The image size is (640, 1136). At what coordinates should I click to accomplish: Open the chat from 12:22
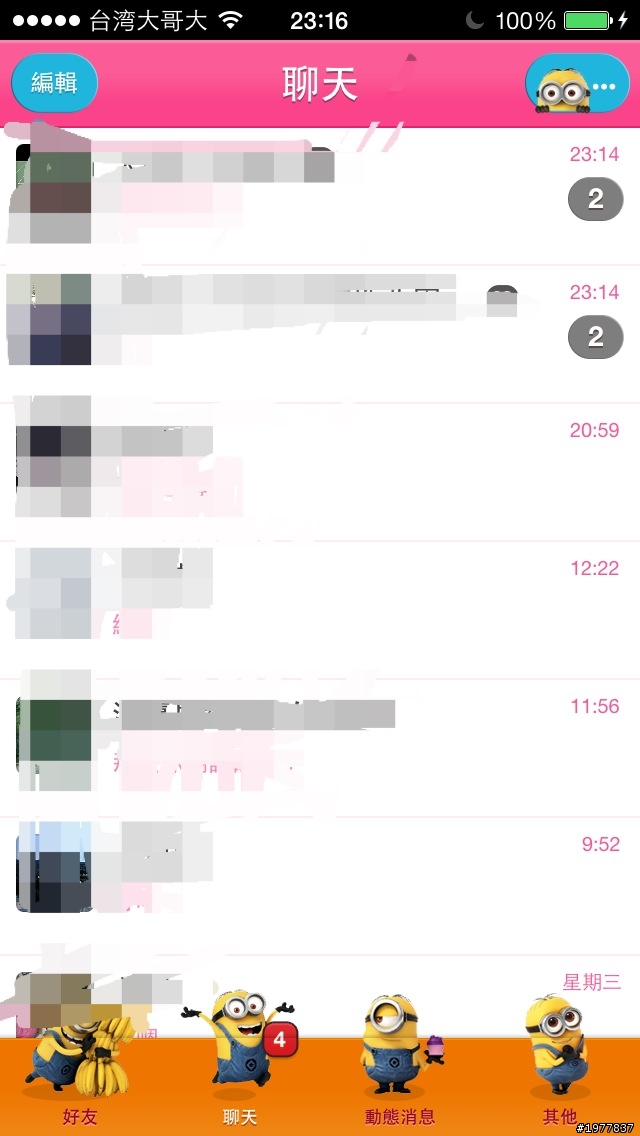[320, 608]
